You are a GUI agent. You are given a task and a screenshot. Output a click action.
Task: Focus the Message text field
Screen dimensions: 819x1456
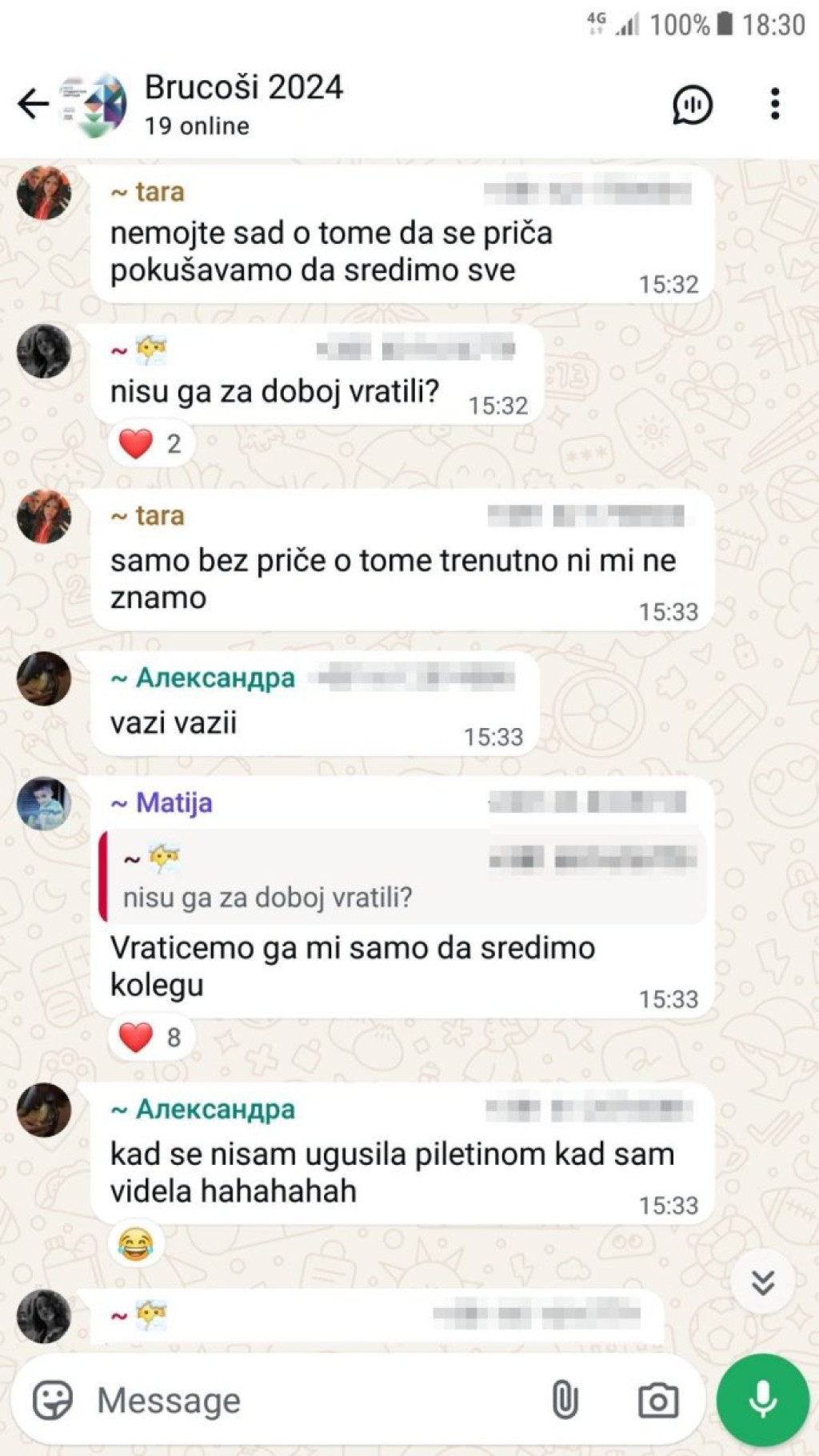312,1401
